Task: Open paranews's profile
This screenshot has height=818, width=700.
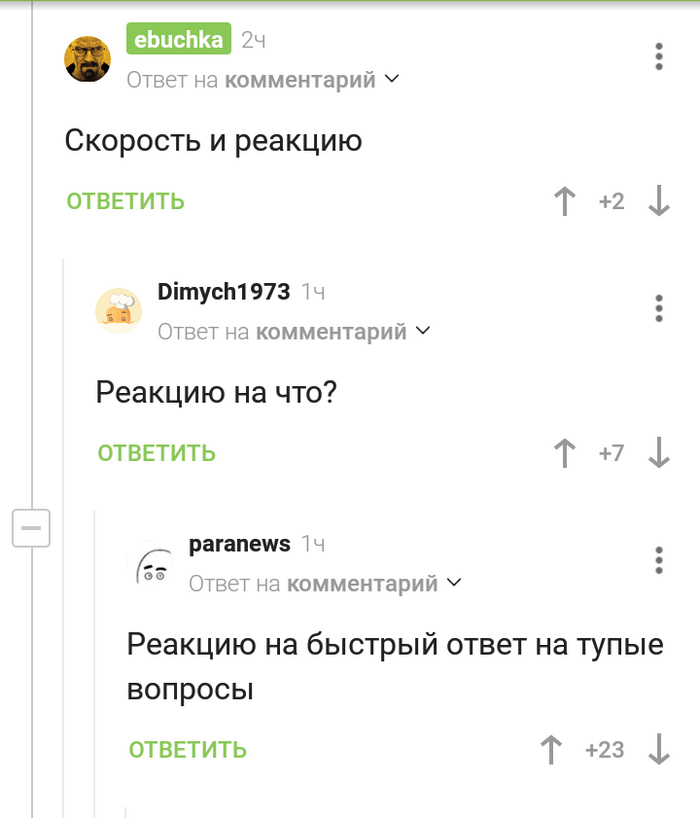Action: tap(239, 544)
